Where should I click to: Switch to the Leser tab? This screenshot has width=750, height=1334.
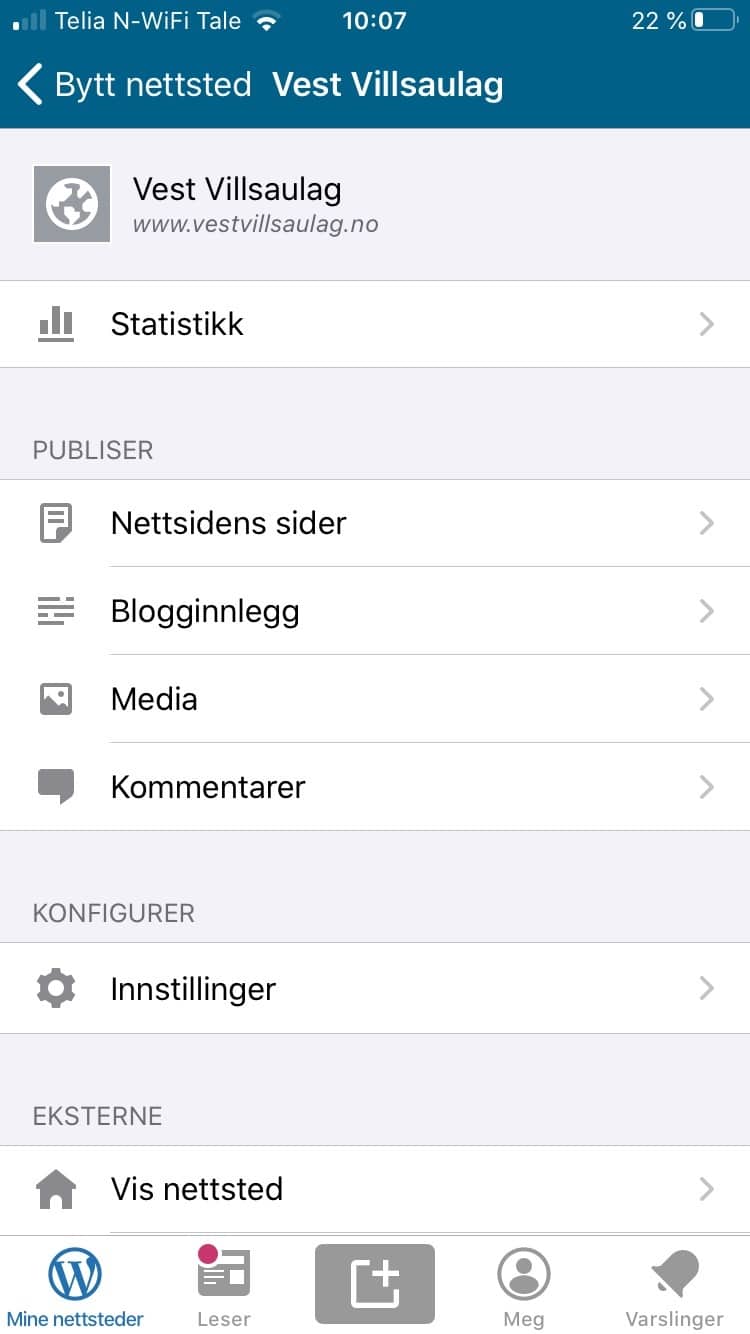(224, 1286)
